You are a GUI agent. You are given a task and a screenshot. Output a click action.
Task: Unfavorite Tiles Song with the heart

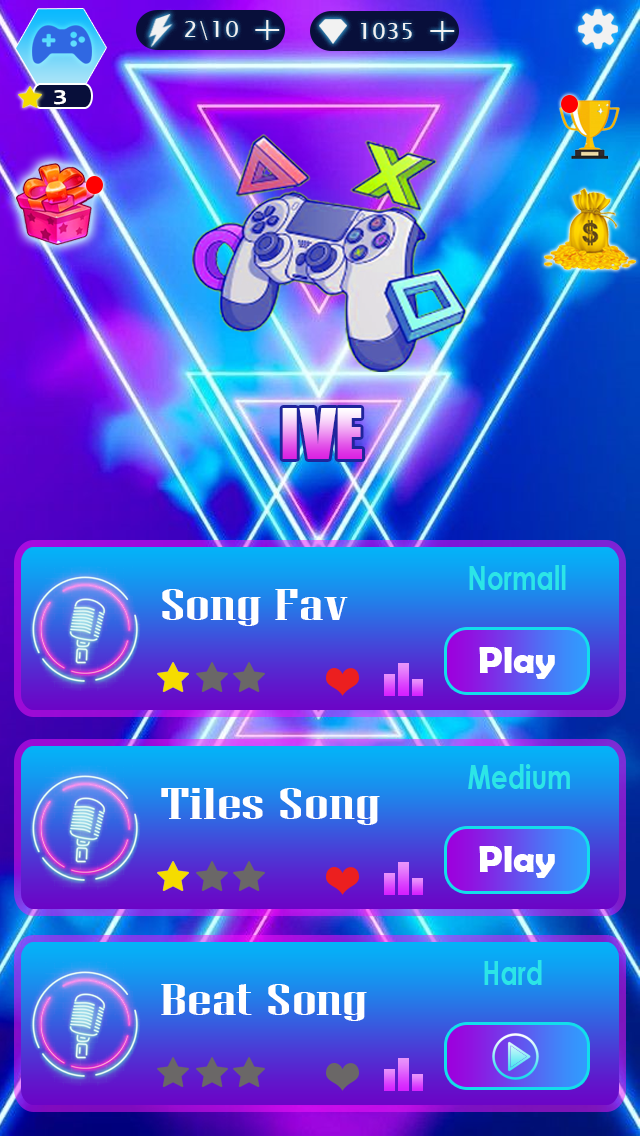[342, 880]
